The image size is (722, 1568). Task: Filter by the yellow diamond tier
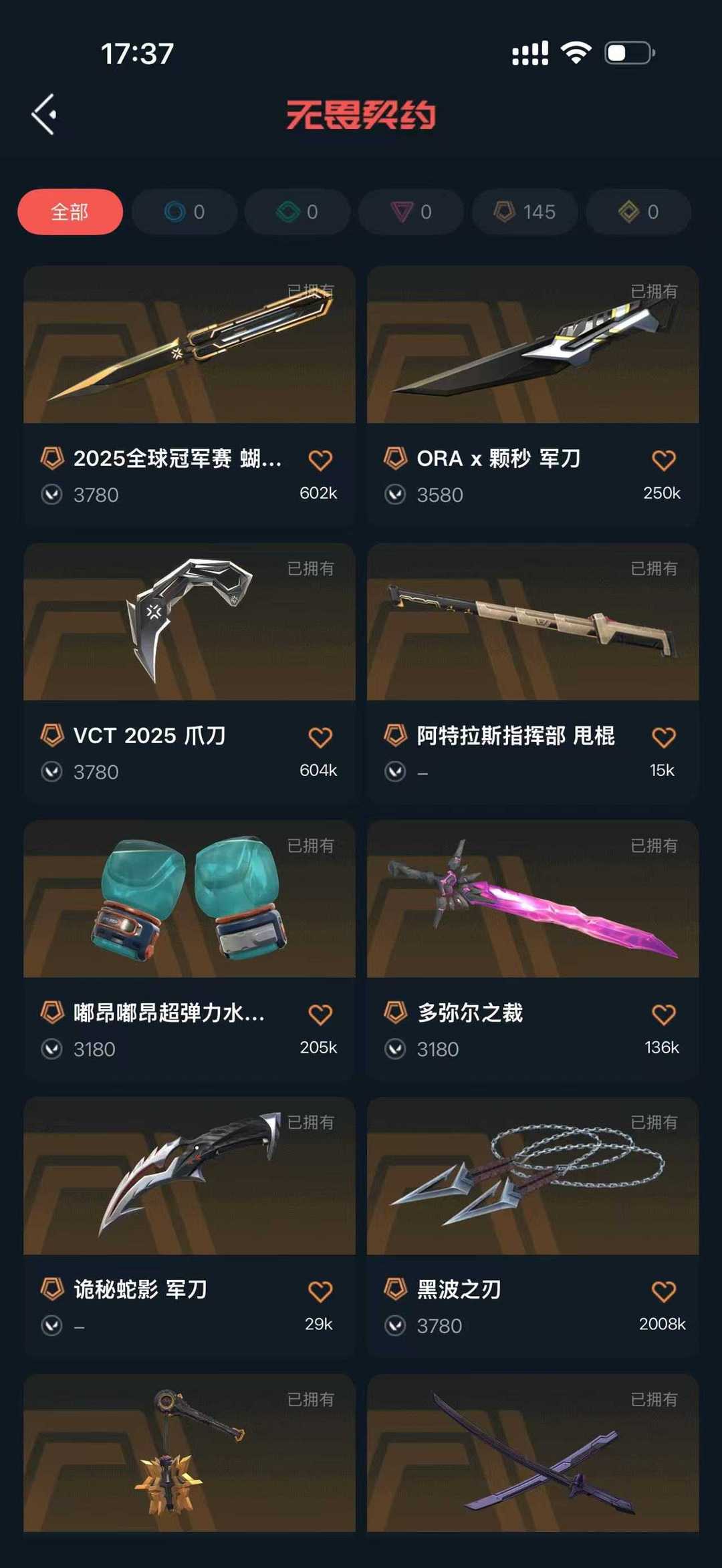point(638,212)
